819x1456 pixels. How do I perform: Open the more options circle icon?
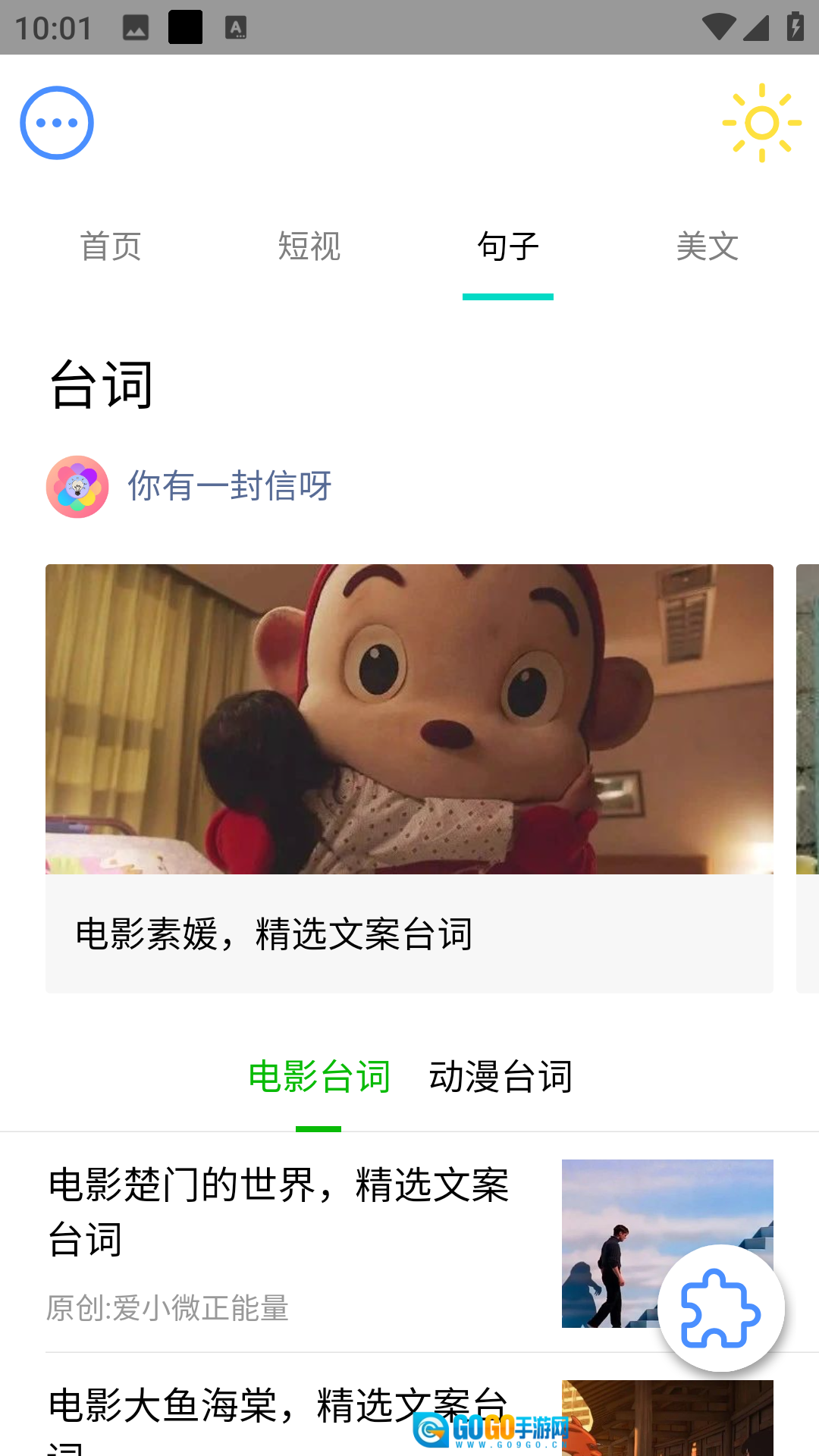tap(56, 122)
